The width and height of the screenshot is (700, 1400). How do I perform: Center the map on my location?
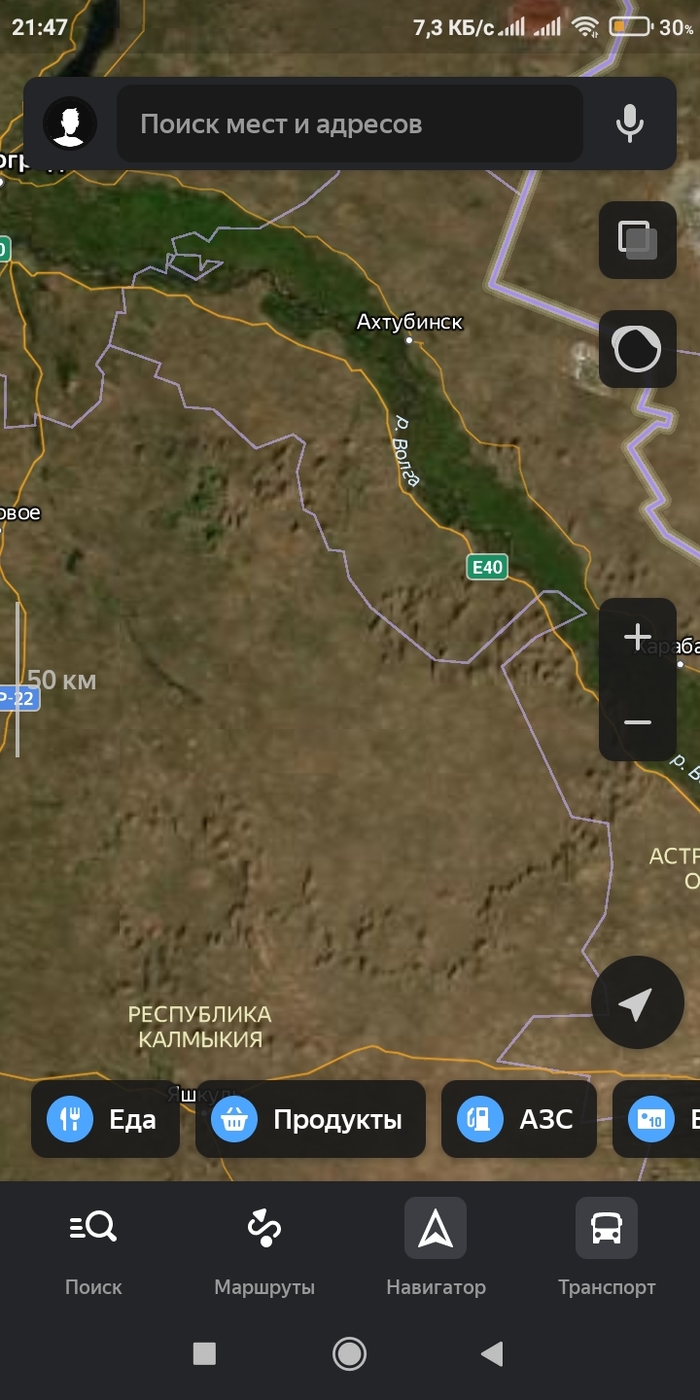[637, 1003]
